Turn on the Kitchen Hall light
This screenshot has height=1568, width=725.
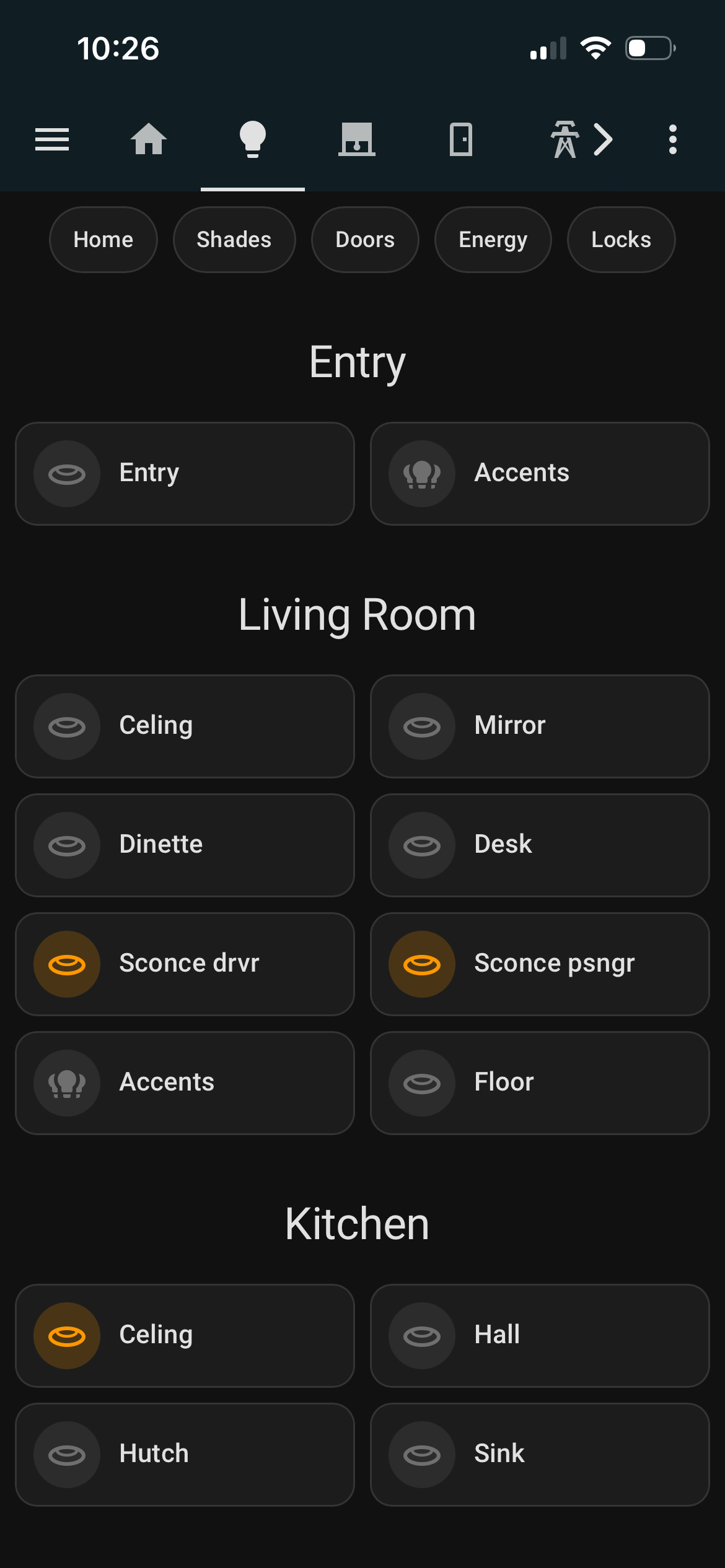(x=540, y=1335)
